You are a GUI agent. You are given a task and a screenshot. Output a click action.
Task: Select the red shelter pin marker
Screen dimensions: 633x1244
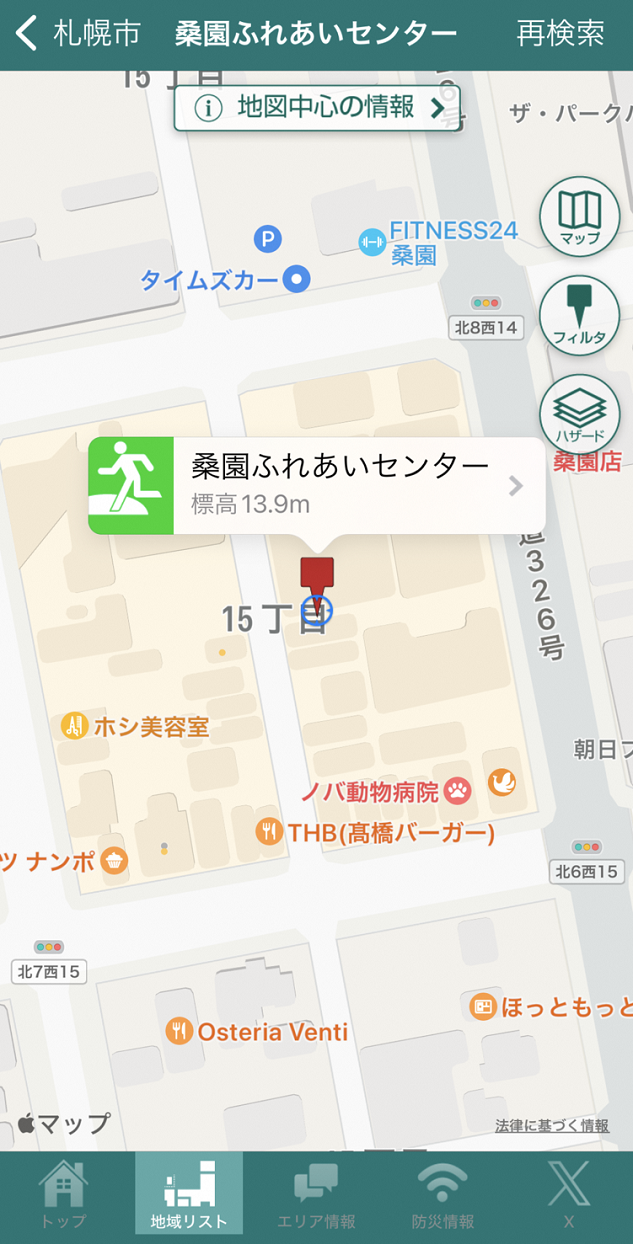pyautogui.click(x=317, y=578)
